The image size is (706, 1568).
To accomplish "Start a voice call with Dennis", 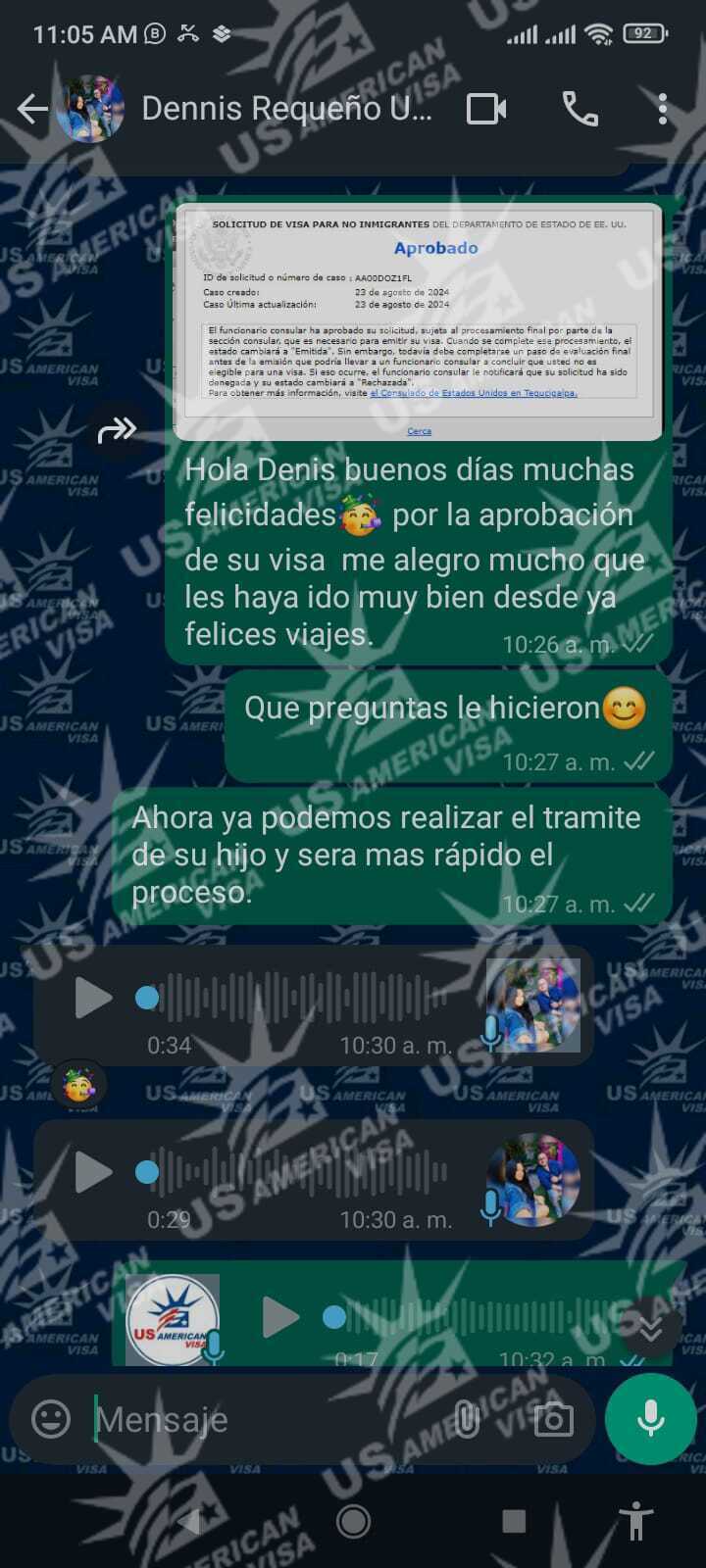I will (580, 109).
